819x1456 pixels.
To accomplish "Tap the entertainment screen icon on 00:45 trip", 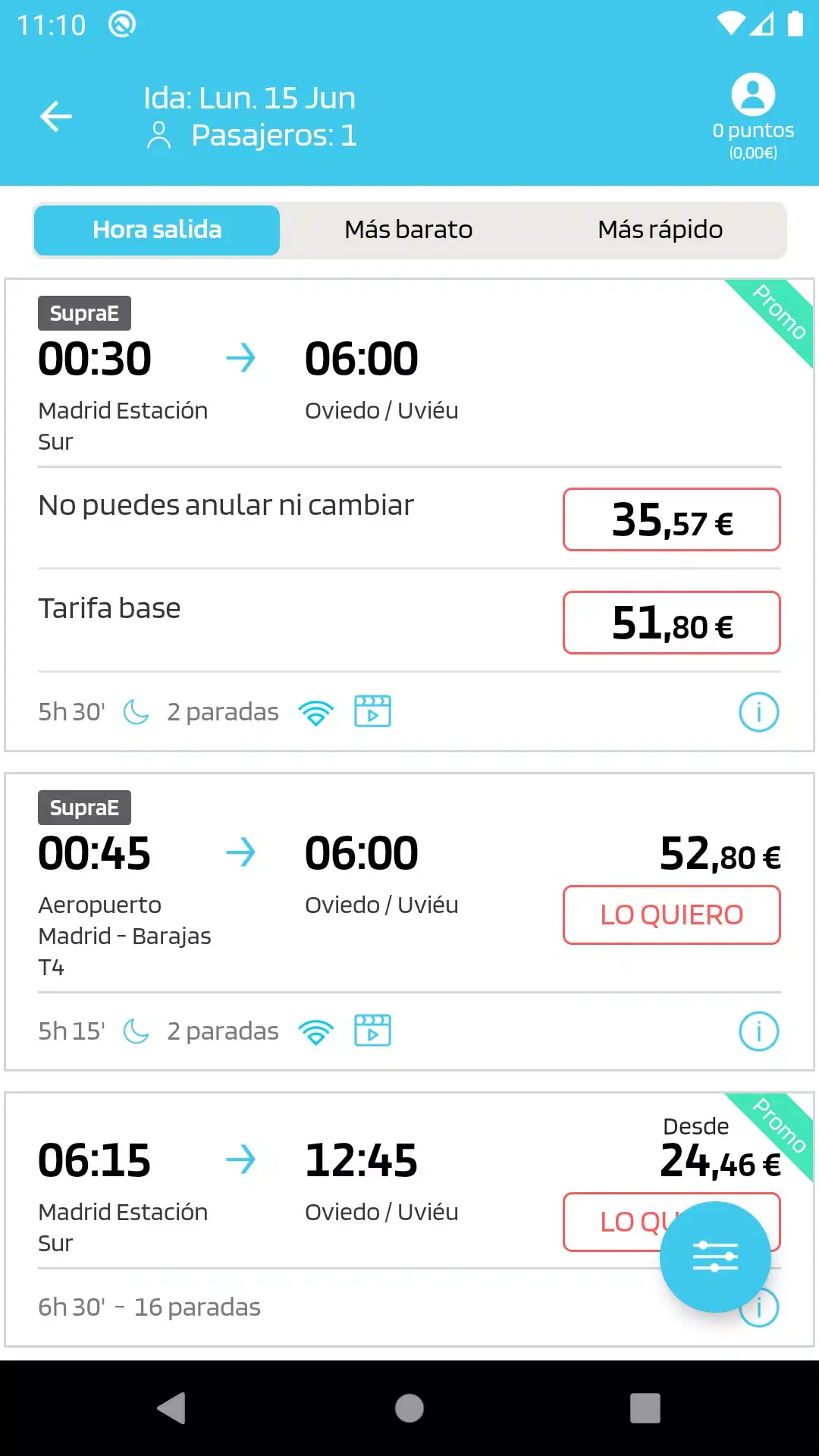I will click(372, 1031).
